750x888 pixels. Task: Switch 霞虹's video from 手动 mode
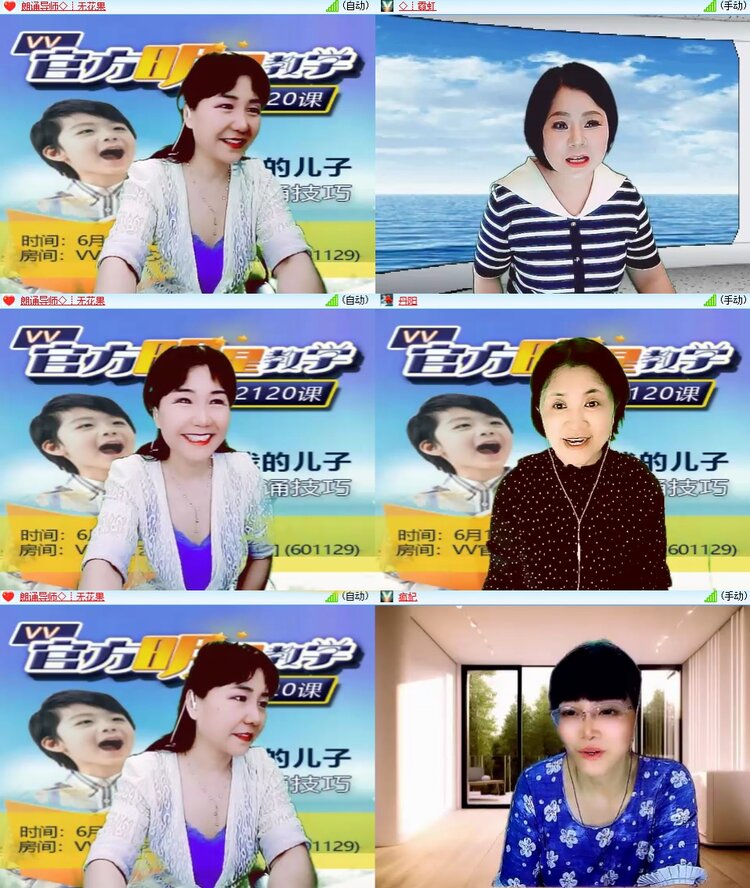pyautogui.click(x=734, y=8)
